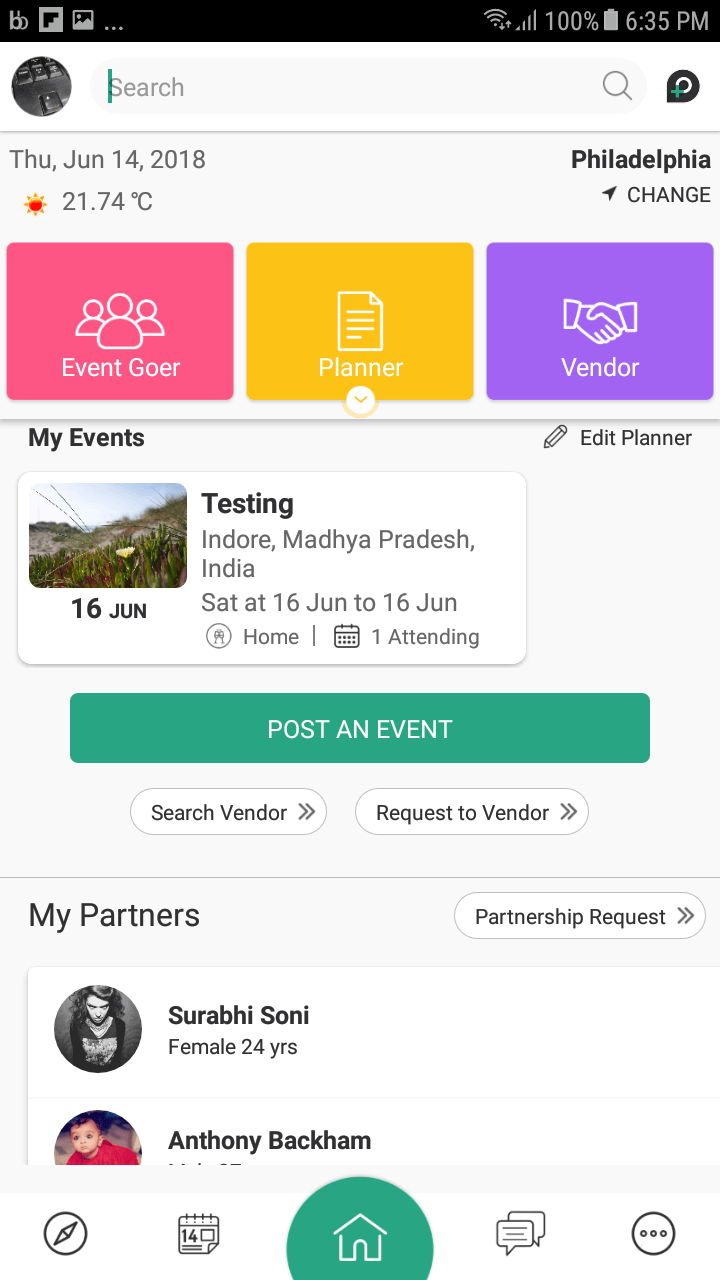The width and height of the screenshot is (720, 1280).
Task: Select the Vendor tile
Action: (600, 321)
